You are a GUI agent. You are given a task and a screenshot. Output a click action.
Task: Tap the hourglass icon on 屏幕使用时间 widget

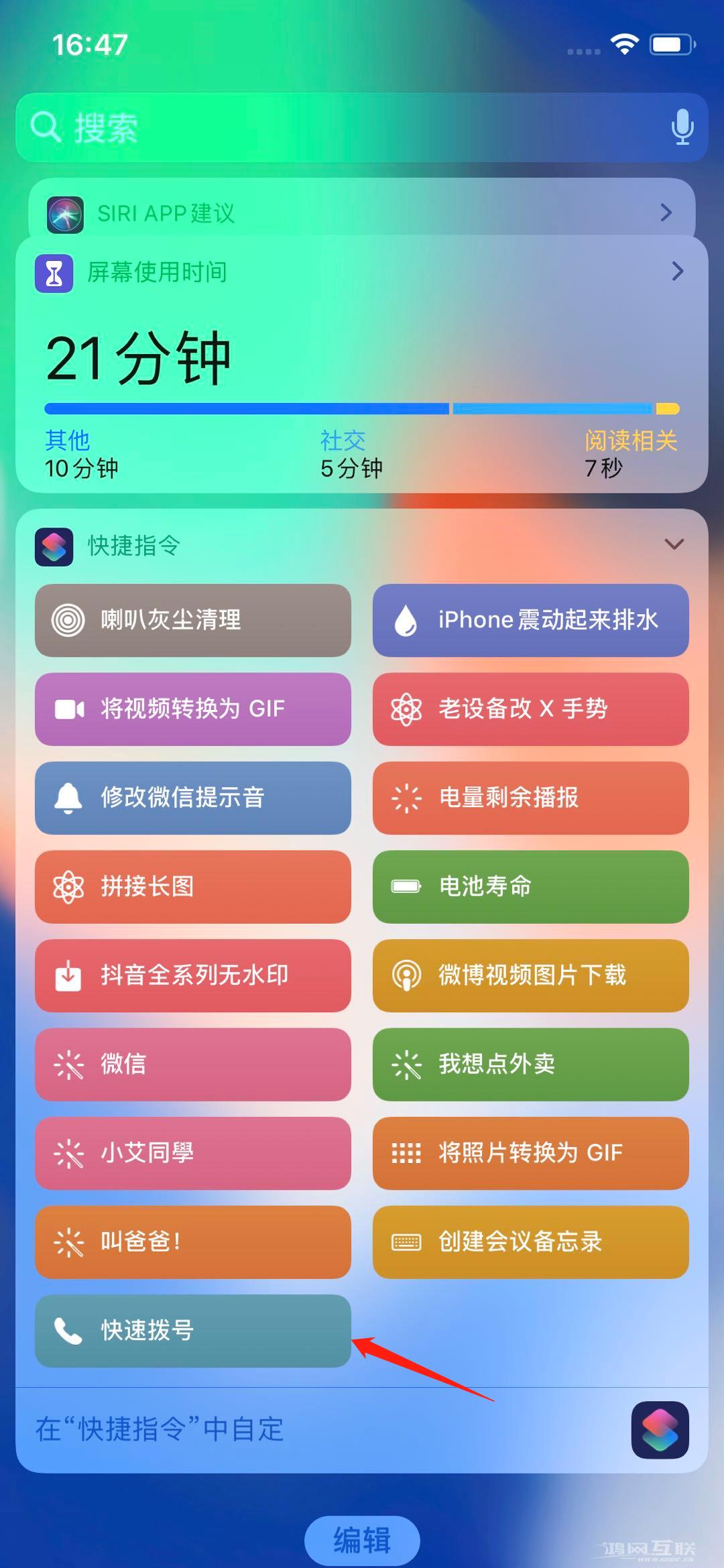coord(54,274)
